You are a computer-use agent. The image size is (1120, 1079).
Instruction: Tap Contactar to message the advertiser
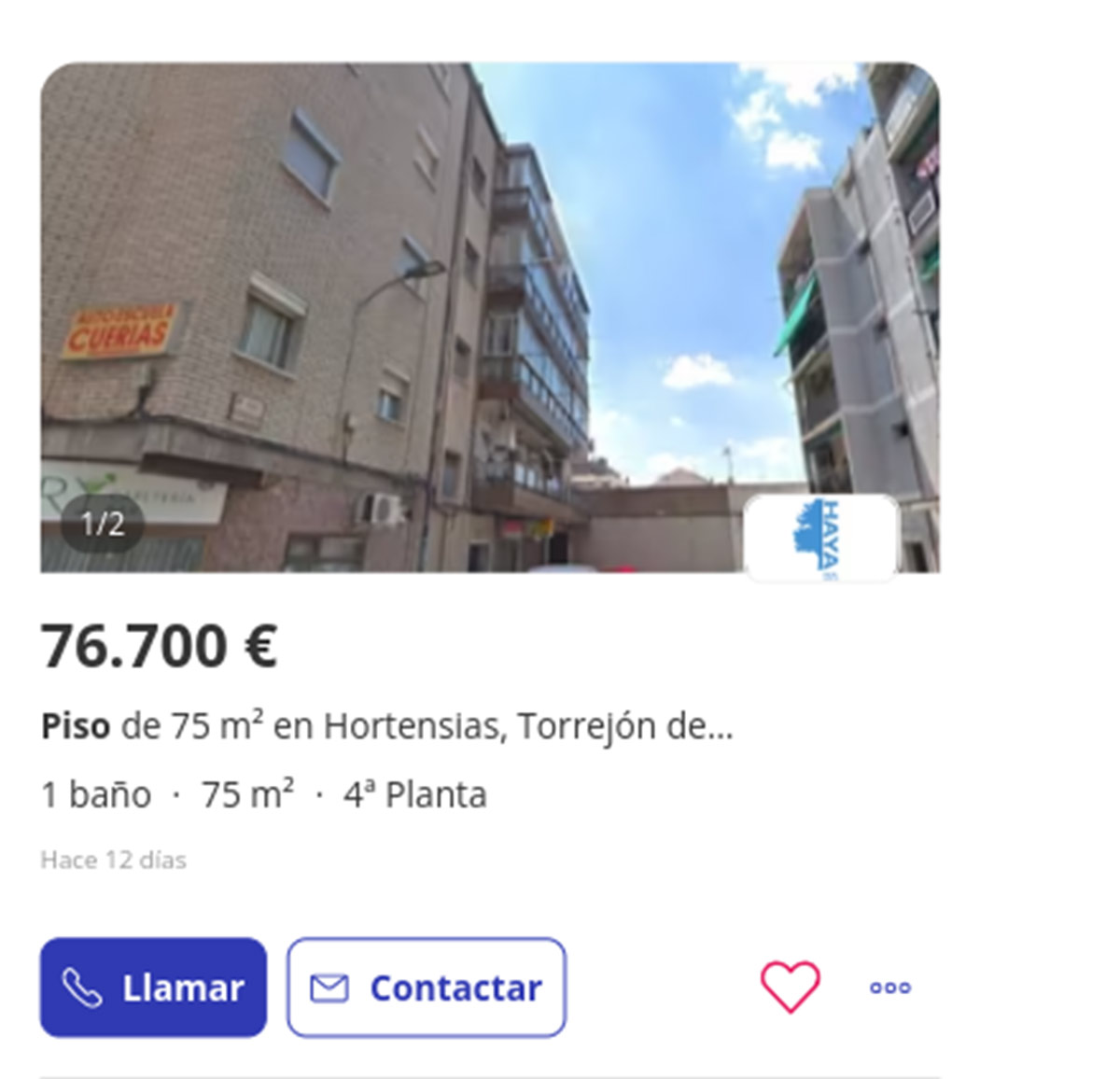click(427, 988)
